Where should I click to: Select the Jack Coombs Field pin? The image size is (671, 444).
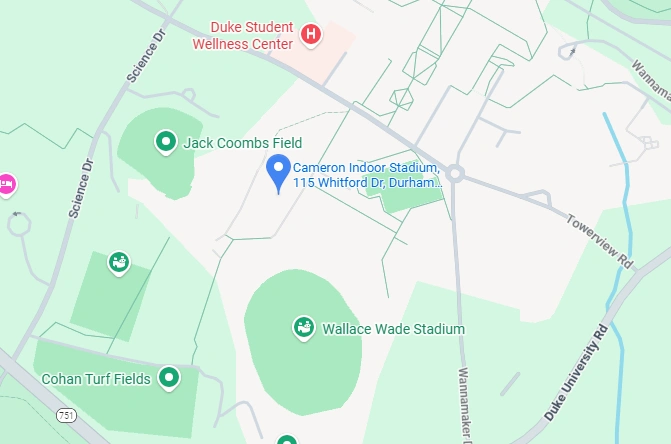(165, 143)
